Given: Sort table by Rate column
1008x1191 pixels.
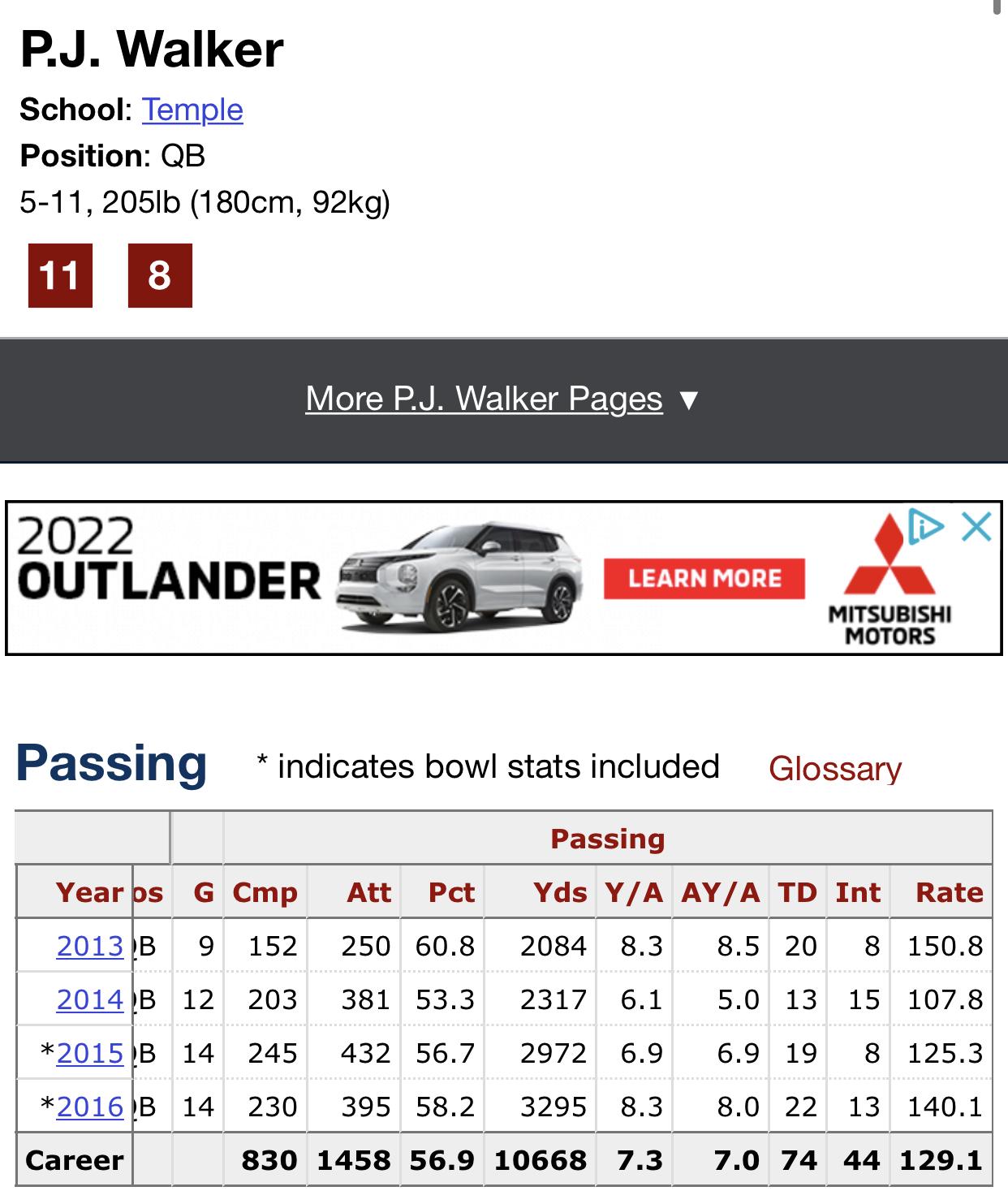Looking at the screenshot, I should (949, 892).
